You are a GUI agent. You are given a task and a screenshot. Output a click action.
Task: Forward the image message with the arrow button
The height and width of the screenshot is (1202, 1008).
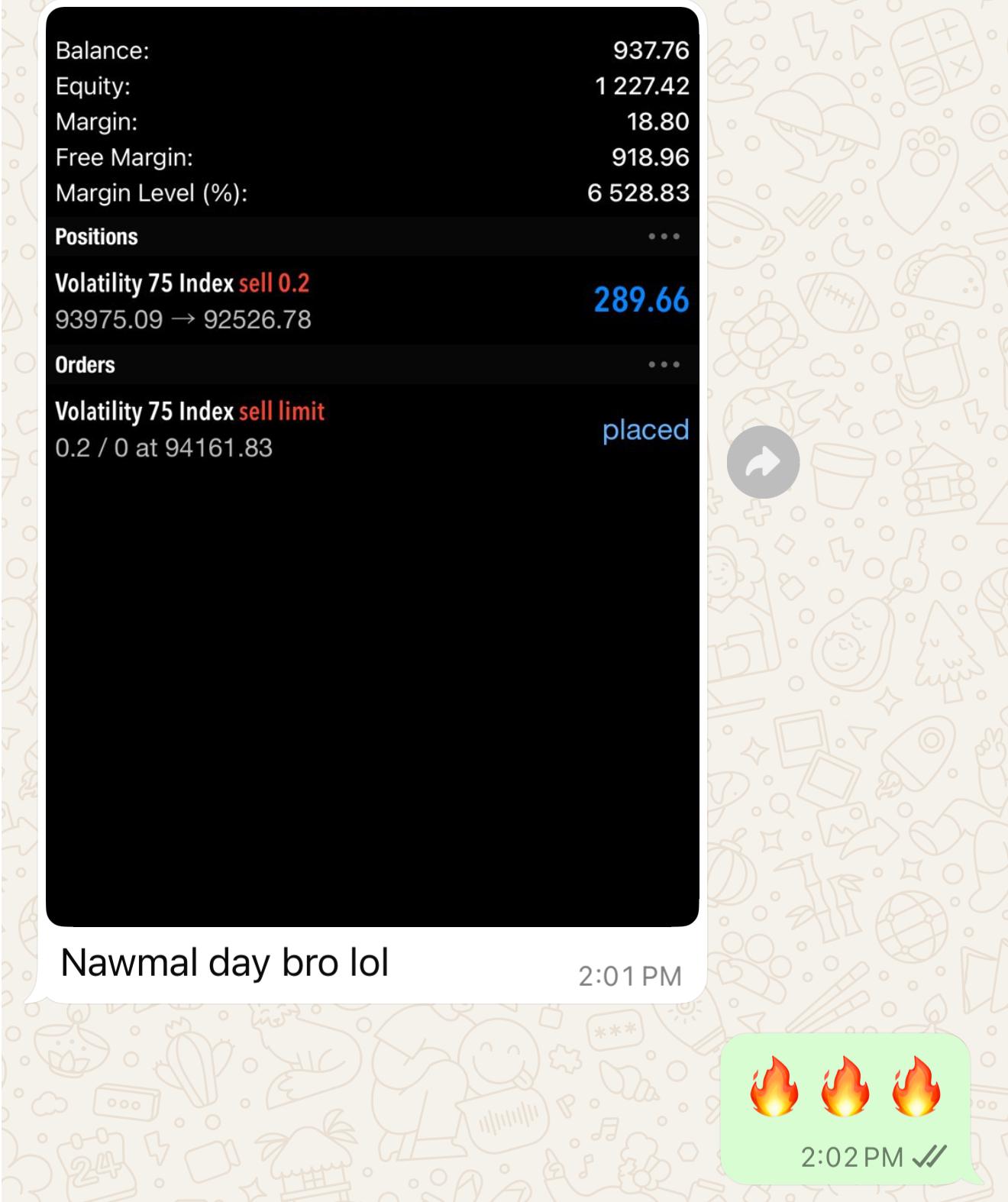click(762, 462)
